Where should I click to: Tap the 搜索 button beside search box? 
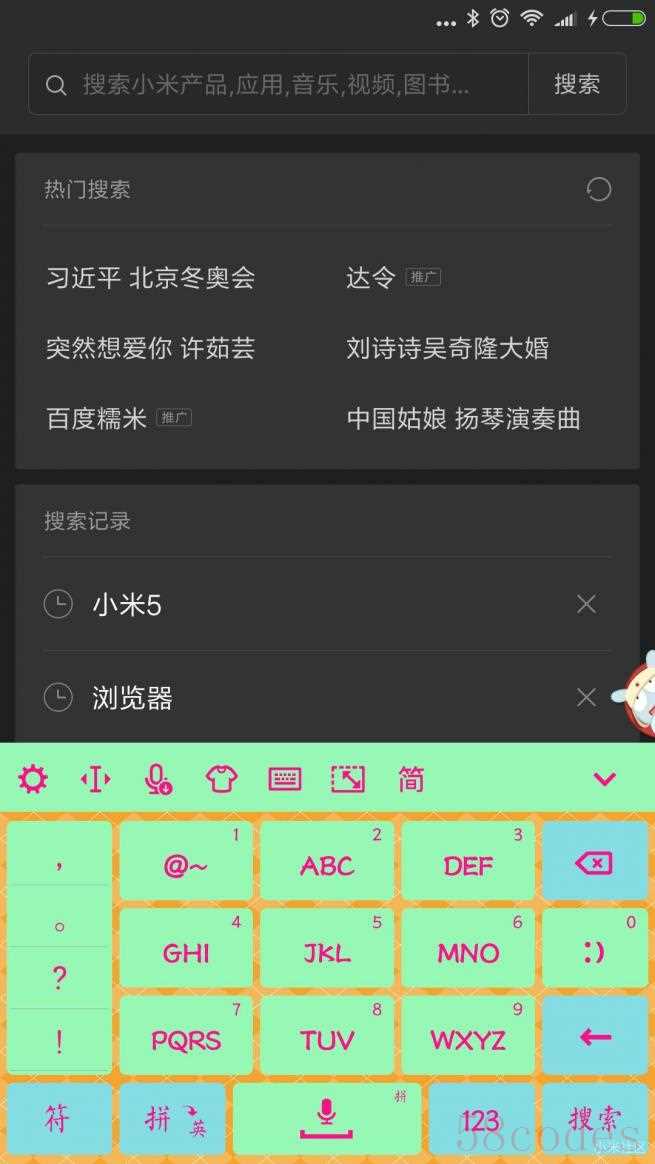coord(577,84)
